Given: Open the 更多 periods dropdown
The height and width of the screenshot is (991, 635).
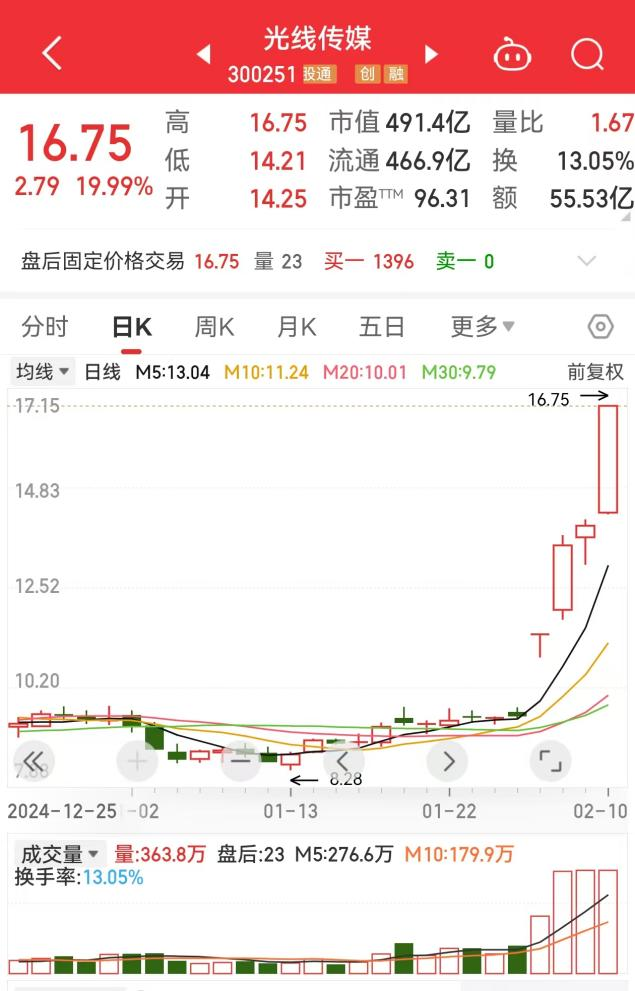Looking at the screenshot, I should pyautogui.click(x=482, y=327).
